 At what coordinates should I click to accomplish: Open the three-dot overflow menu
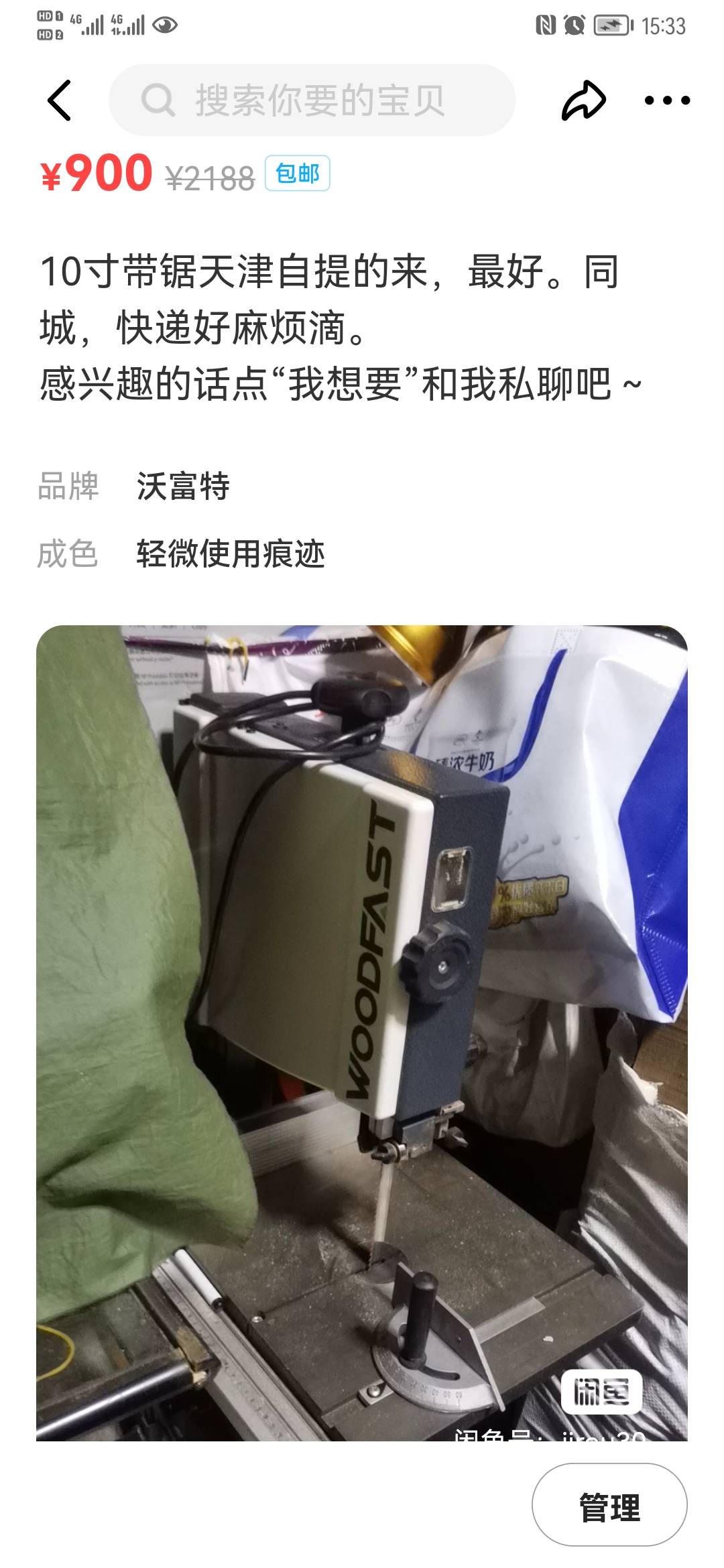pos(666,101)
